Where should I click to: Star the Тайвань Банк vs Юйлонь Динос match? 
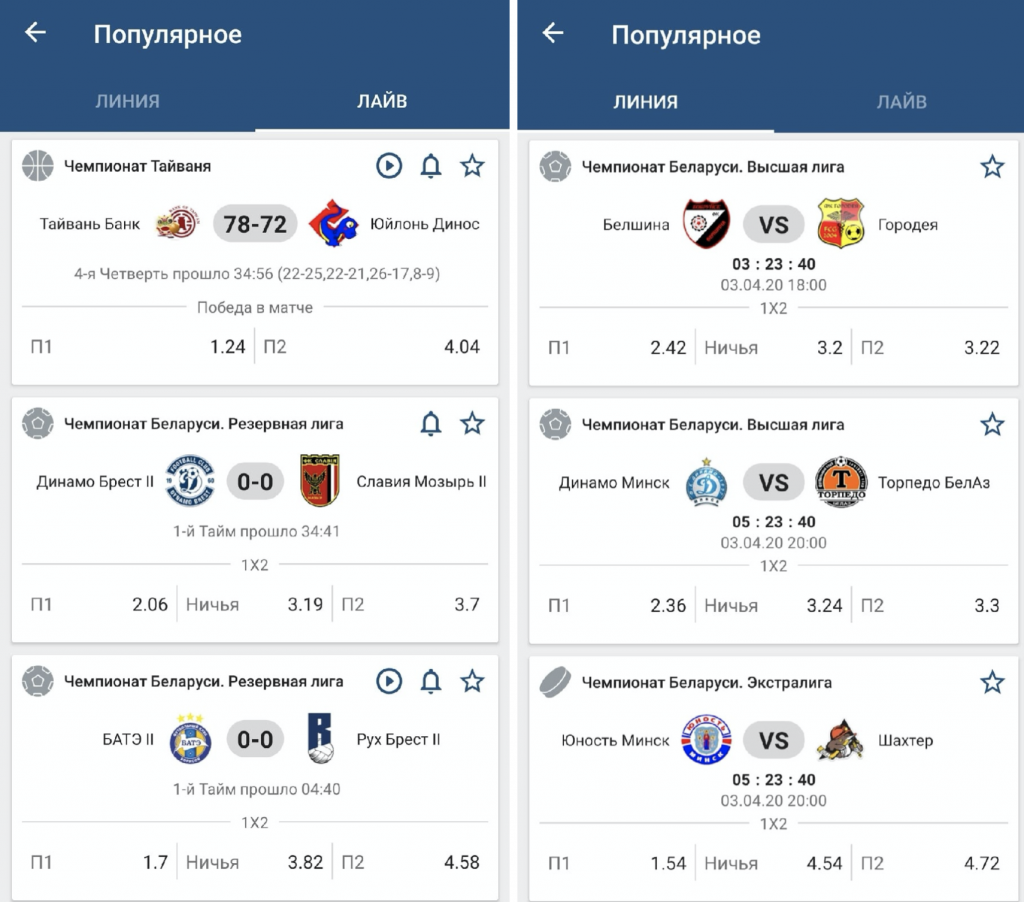pos(472,166)
